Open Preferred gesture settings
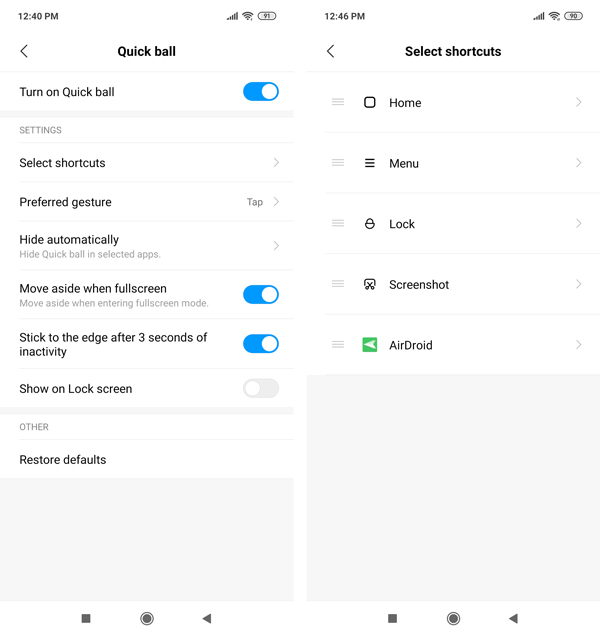 (x=147, y=202)
